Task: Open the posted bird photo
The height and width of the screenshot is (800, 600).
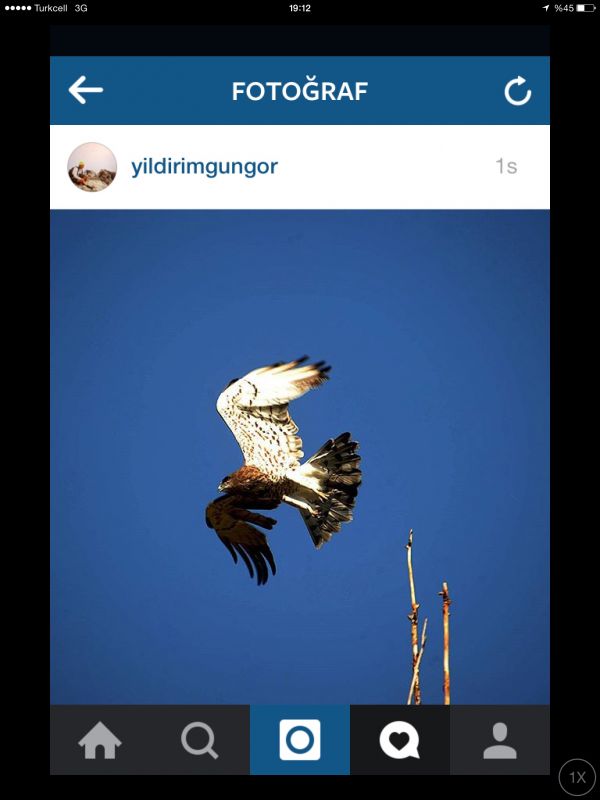Action: click(300, 457)
